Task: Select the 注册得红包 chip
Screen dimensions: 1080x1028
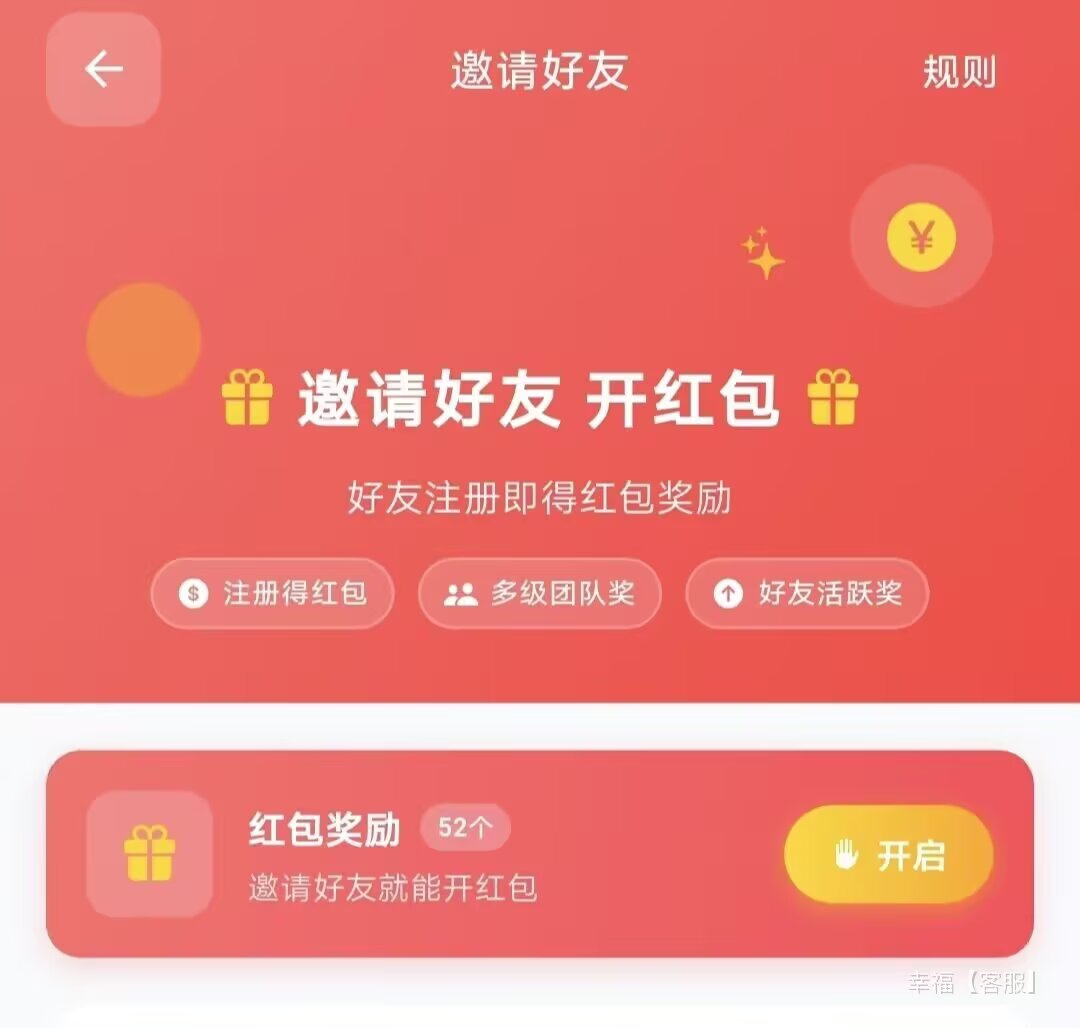Action: (272, 593)
